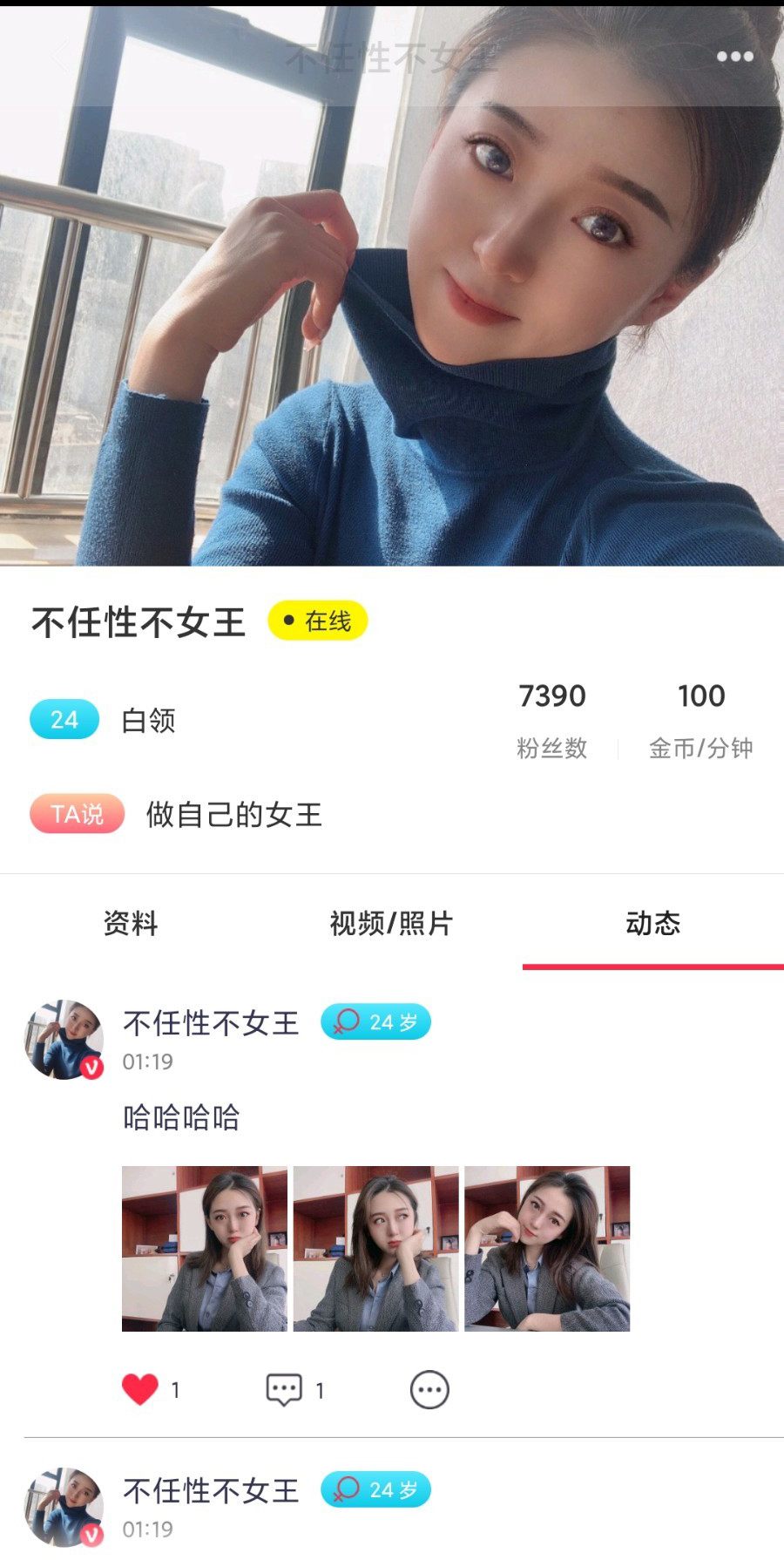This screenshot has height=1560, width=784.
Task: Switch to the 资料 tab
Action: pos(131,923)
